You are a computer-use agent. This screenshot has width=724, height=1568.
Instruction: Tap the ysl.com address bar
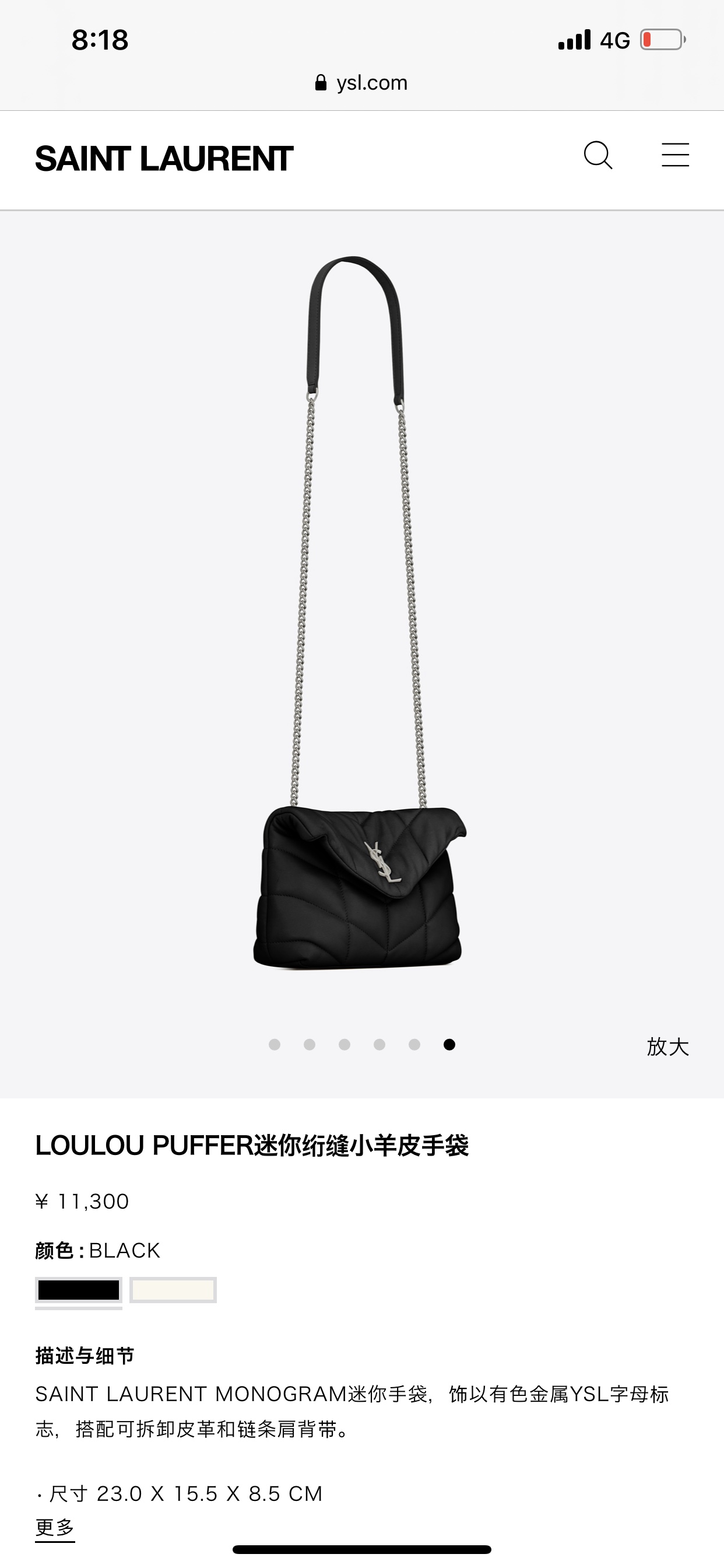click(x=361, y=82)
